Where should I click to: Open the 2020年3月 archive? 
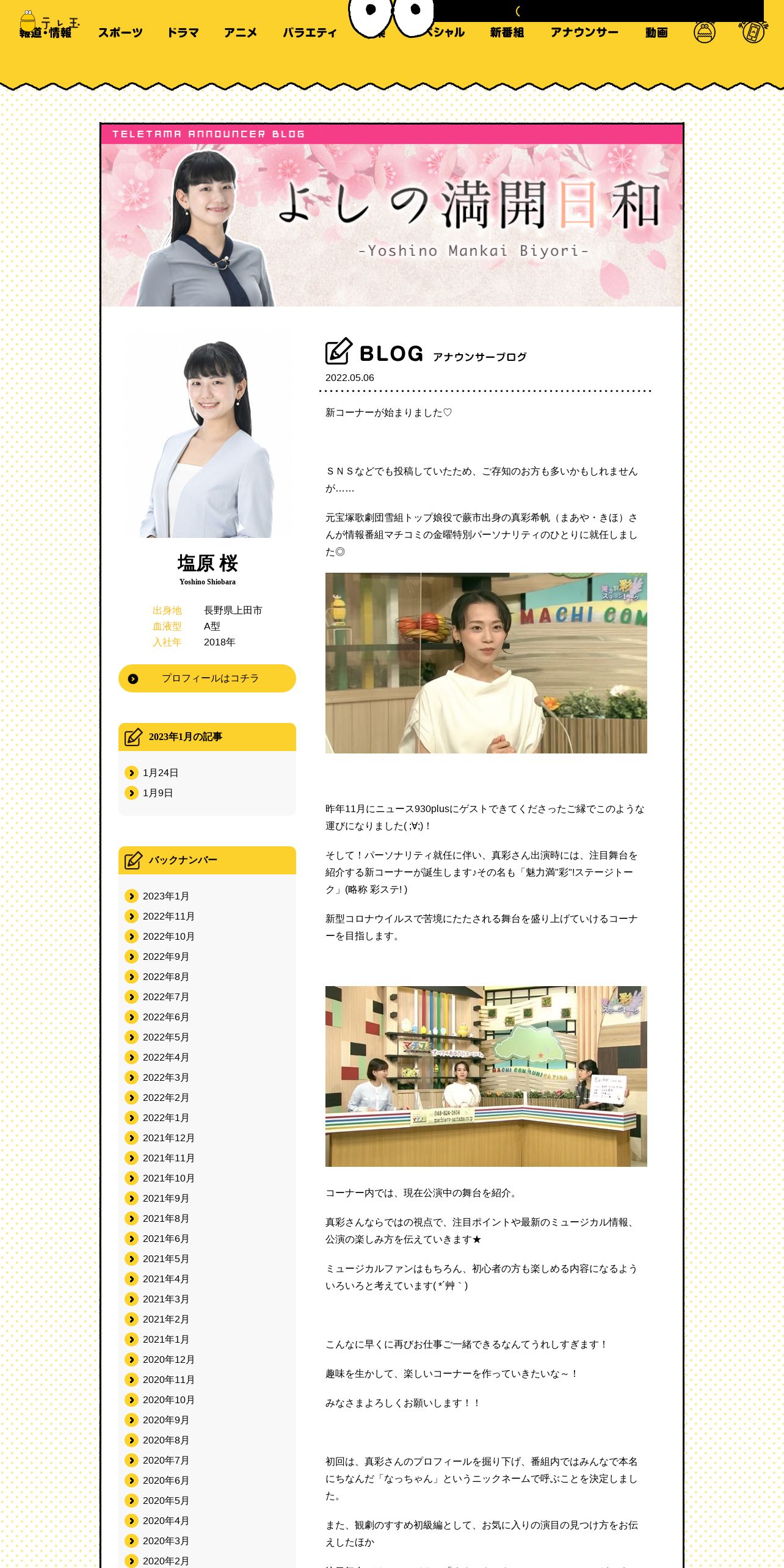165,1541
